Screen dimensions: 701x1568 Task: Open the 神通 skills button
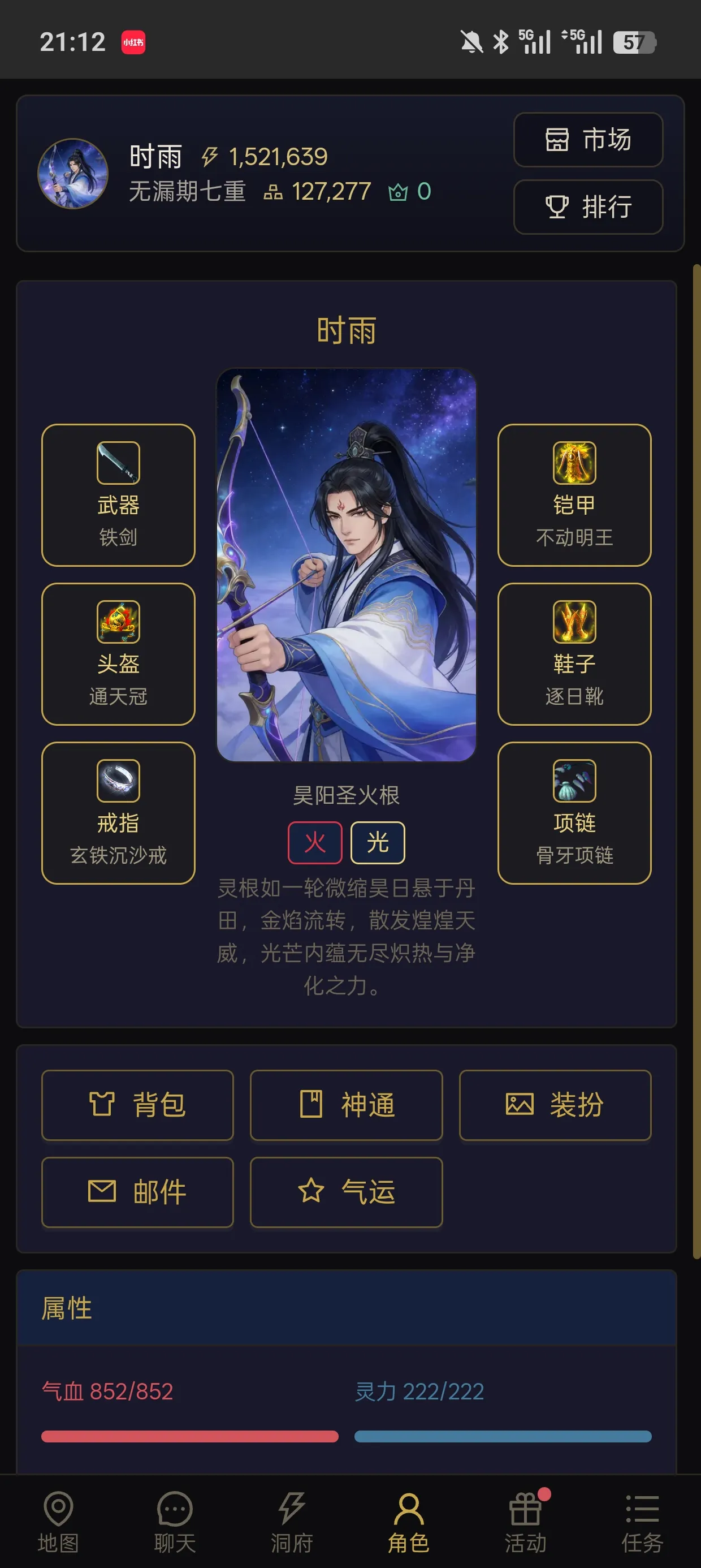(346, 1105)
